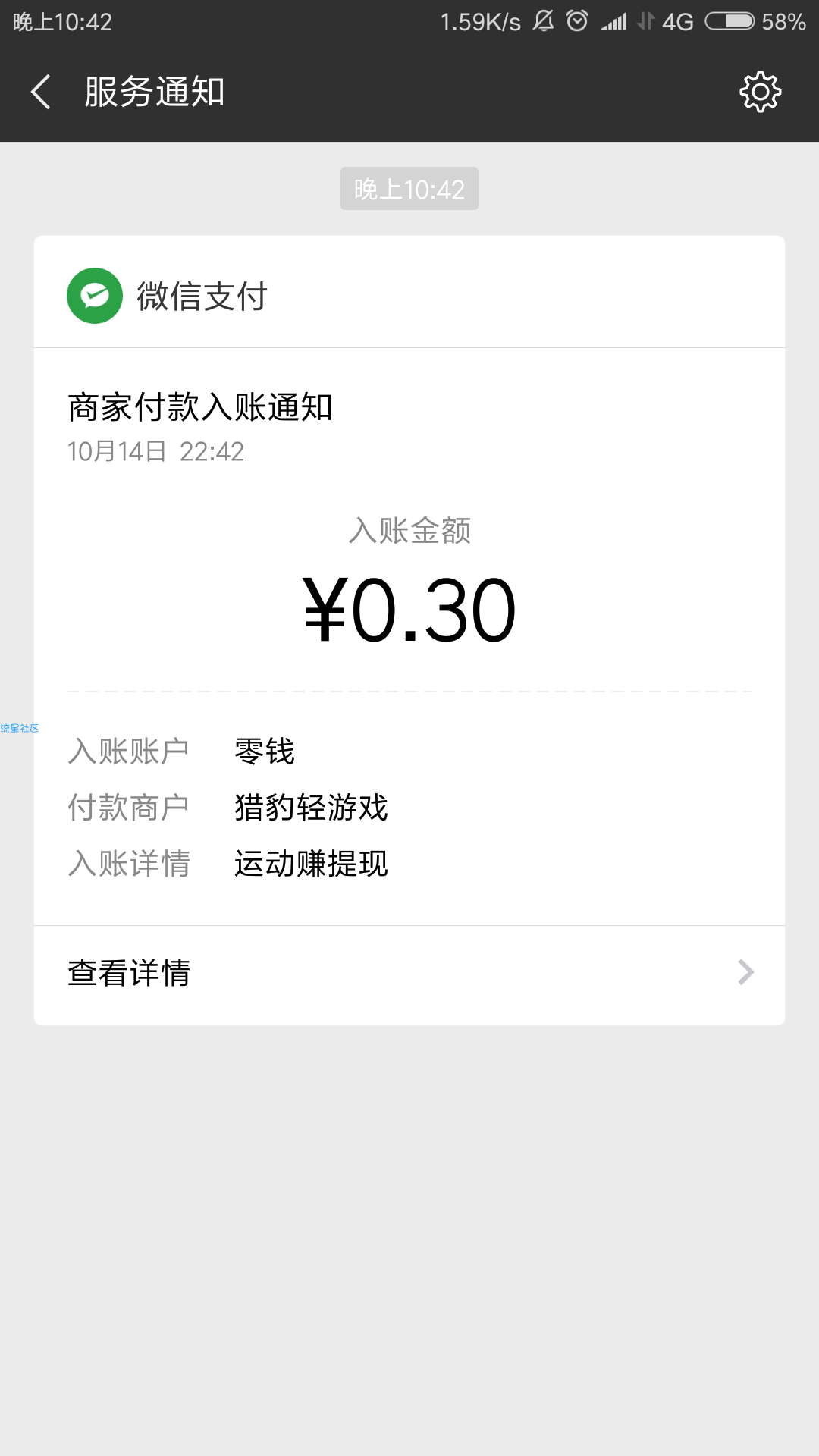Open the settings gear icon
This screenshot has height=1456, width=819.
click(760, 93)
